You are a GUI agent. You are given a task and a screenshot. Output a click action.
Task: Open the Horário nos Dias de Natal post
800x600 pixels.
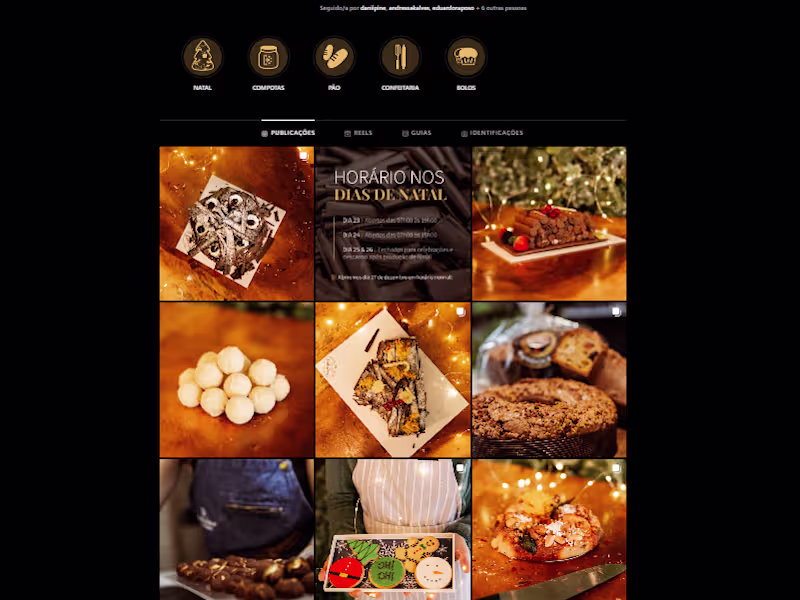392,224
